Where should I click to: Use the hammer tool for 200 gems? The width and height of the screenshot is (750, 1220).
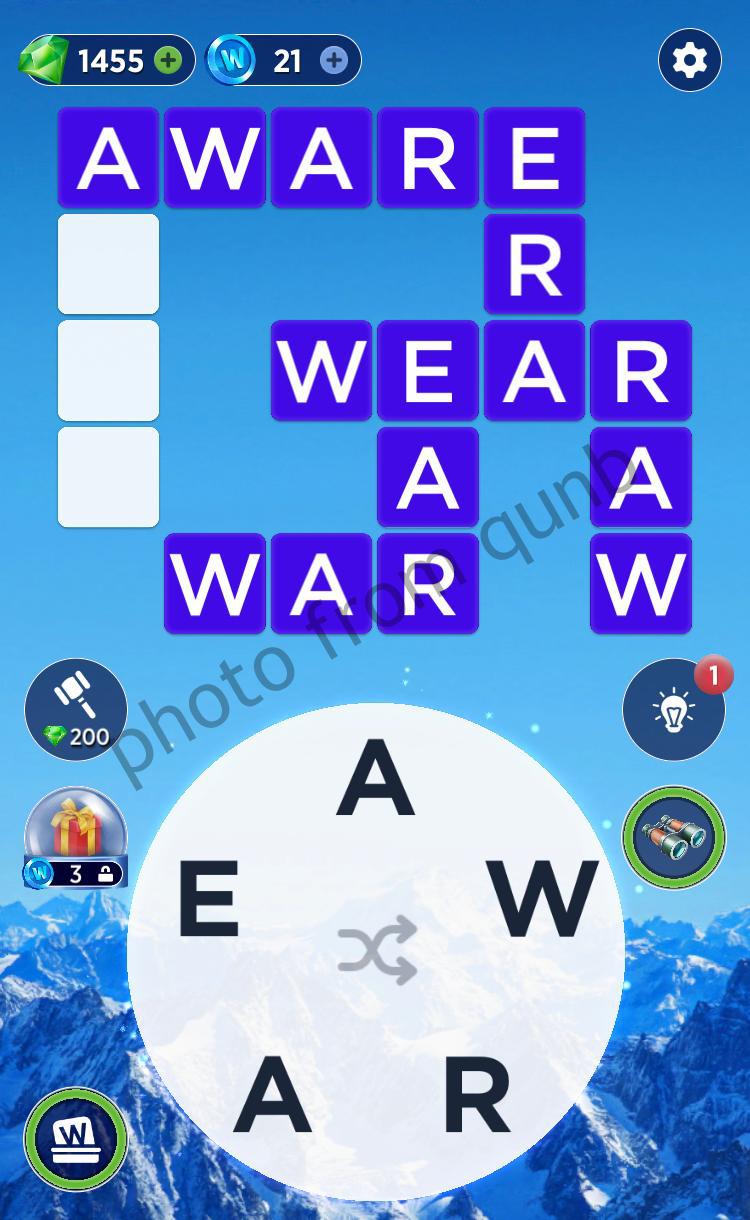(76, 709)
